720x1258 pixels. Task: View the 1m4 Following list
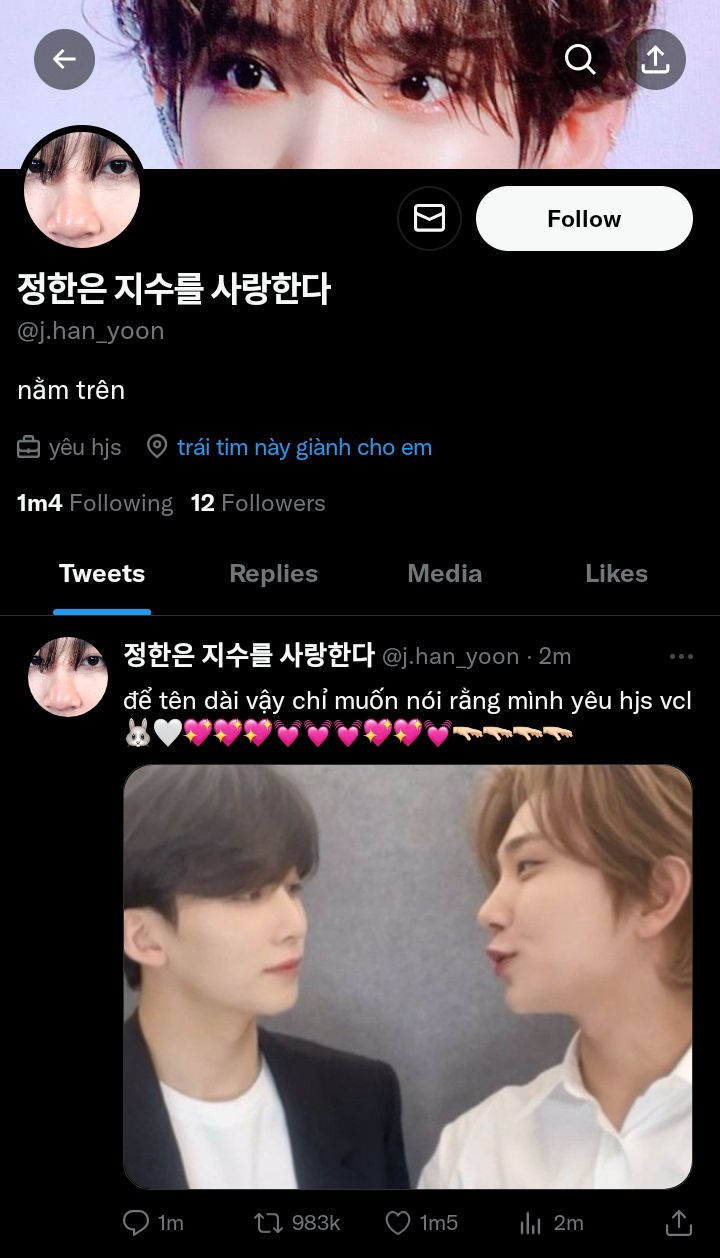(x=95, y=503)
